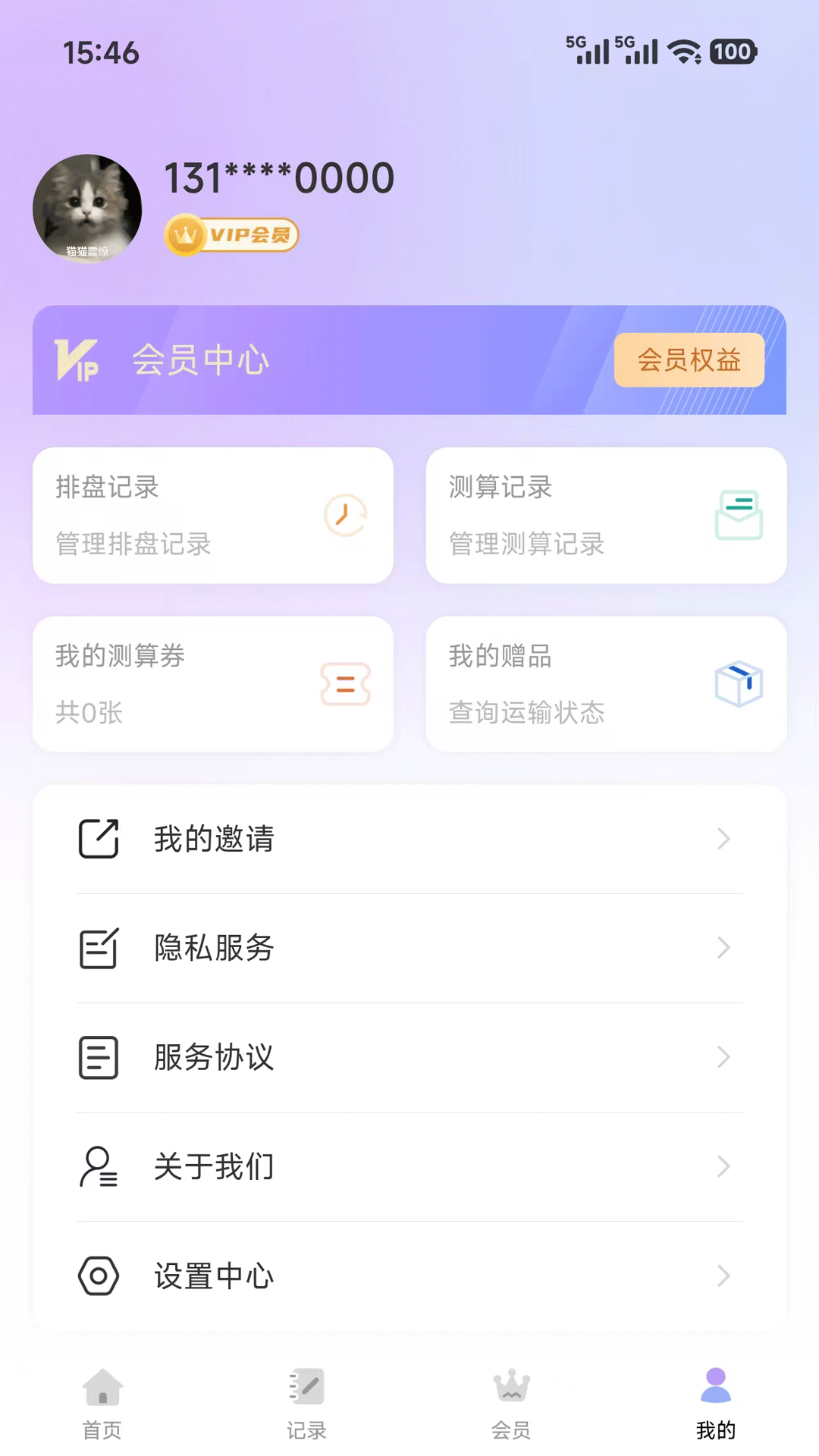Open the 隐私服务 chevron arrow
The width and height of the screenshot is (819, 1456).
[x=722, y=948]
